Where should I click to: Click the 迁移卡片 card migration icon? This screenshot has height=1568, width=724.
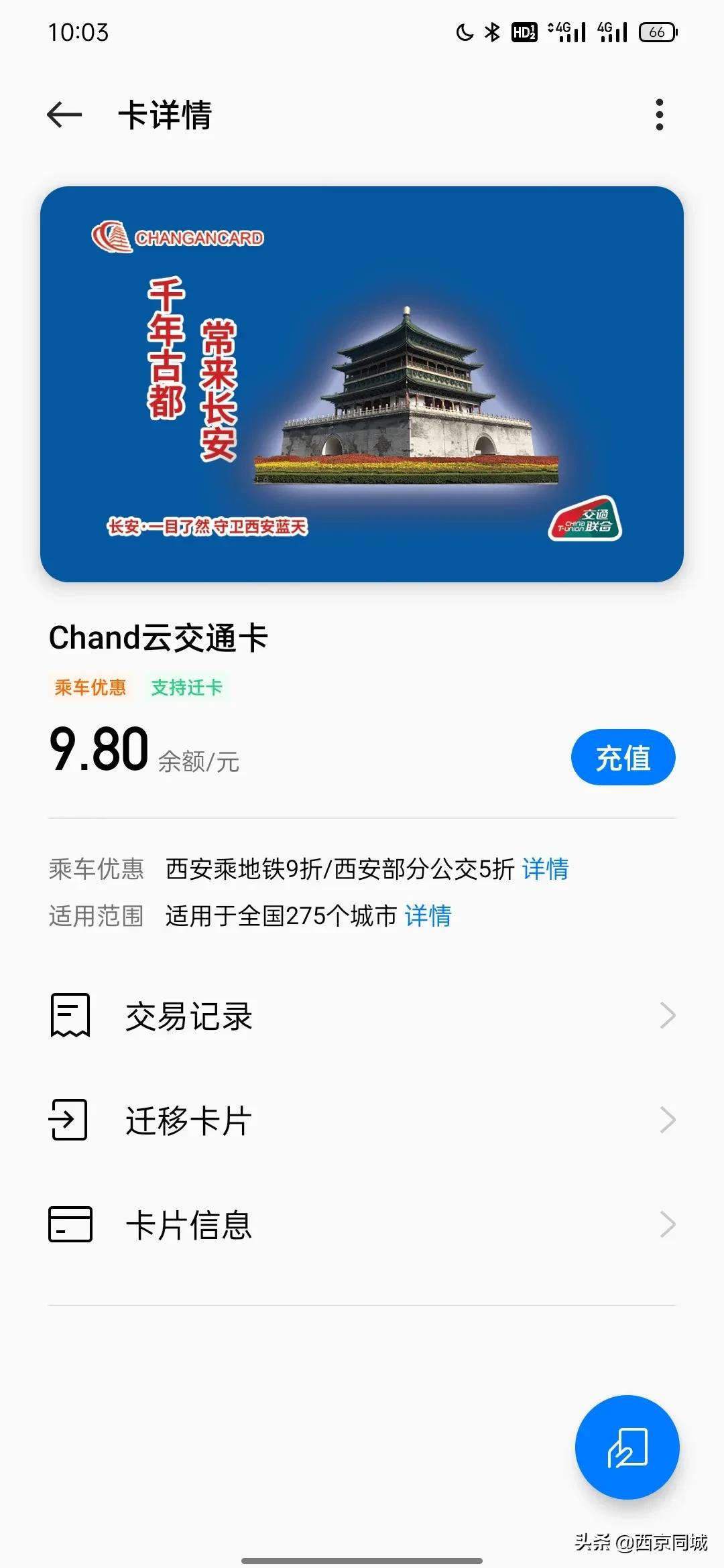click(x=69, y=1120)
